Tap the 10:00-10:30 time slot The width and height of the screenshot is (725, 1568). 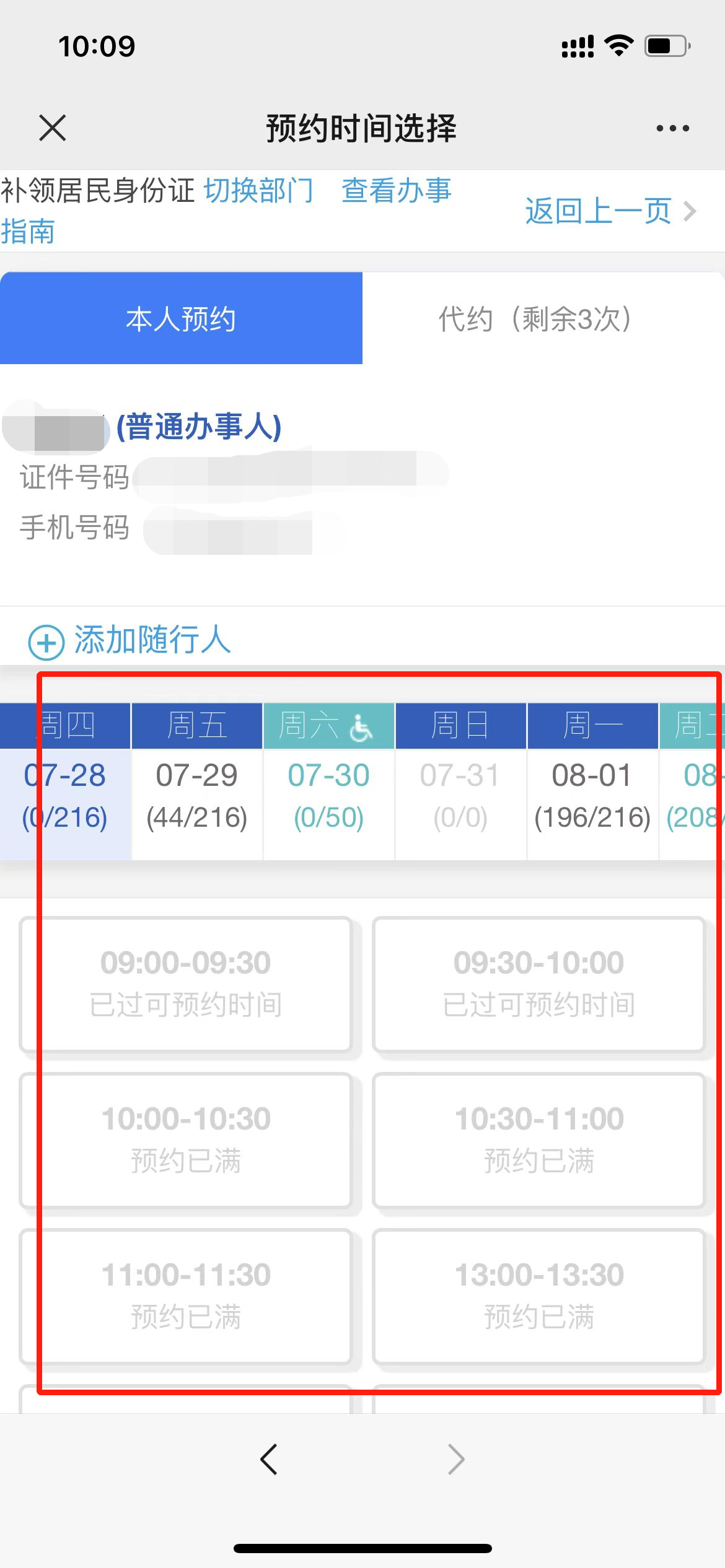click(x=186, y=1139)
